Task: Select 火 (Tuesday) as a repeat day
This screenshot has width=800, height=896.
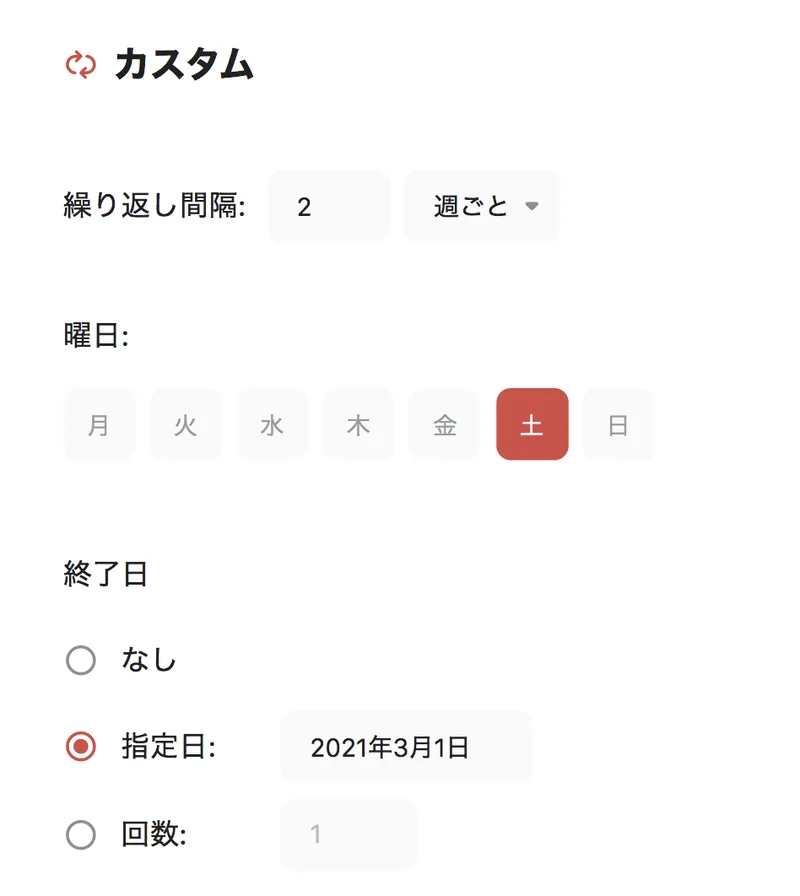Action: [186, 425]
